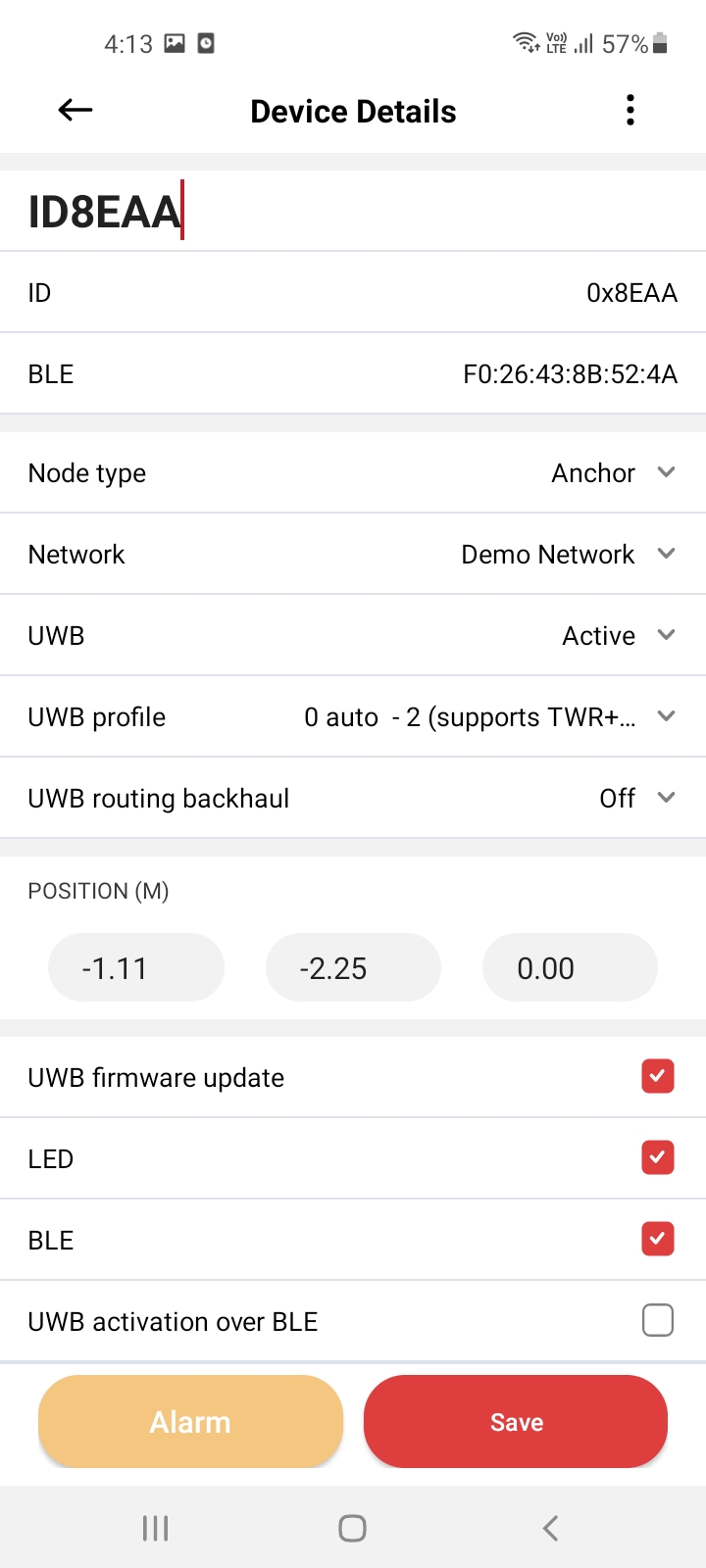Edit the position field showing -2.25
706x1568 pixels.
pyautogui.click(x=353, y=968)
